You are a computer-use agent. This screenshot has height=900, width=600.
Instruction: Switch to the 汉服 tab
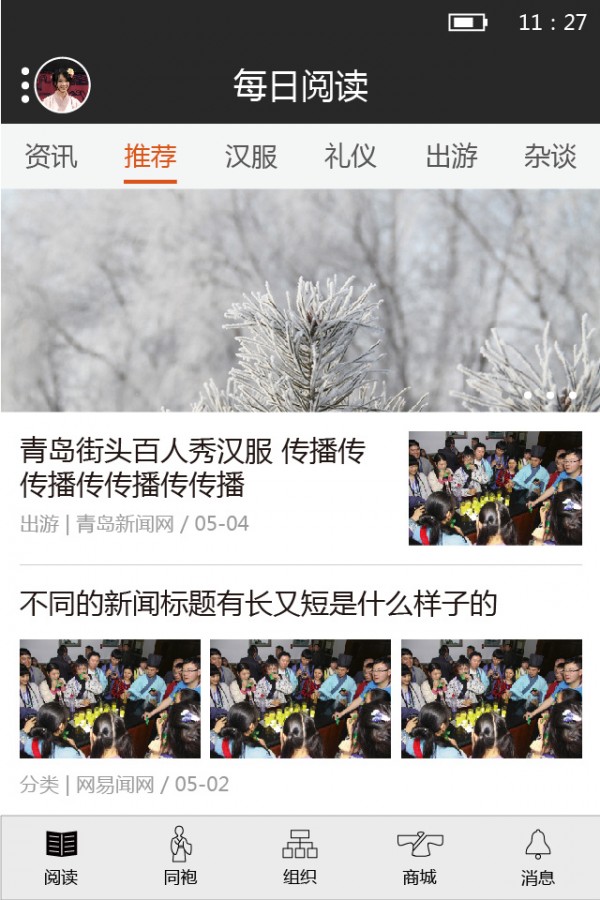tap(251, 156)
